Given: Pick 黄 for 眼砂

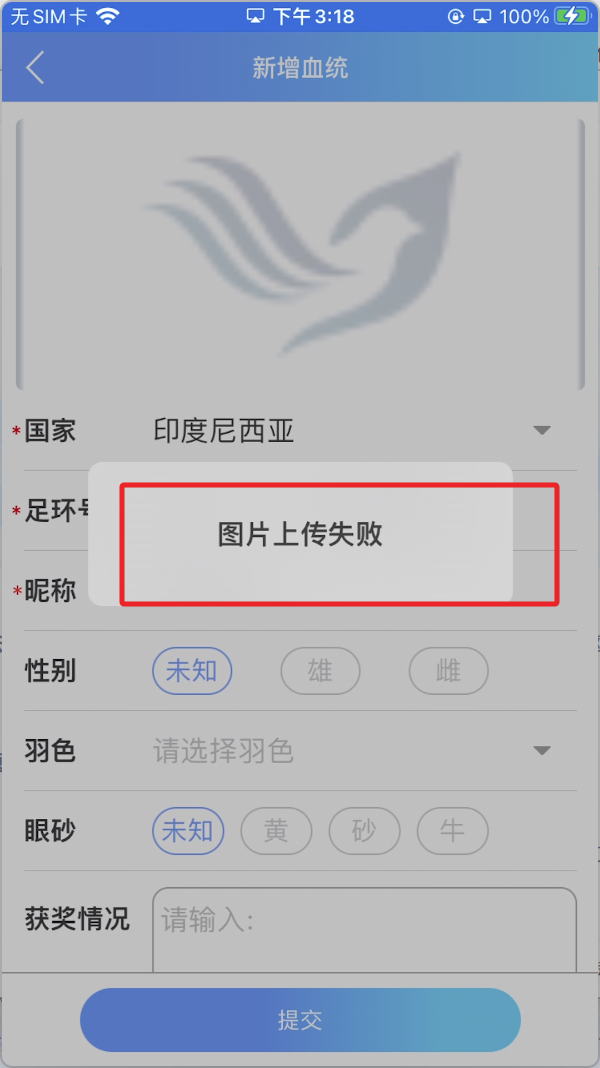Looking at the screenshot, I should click(x=276, y=831).
